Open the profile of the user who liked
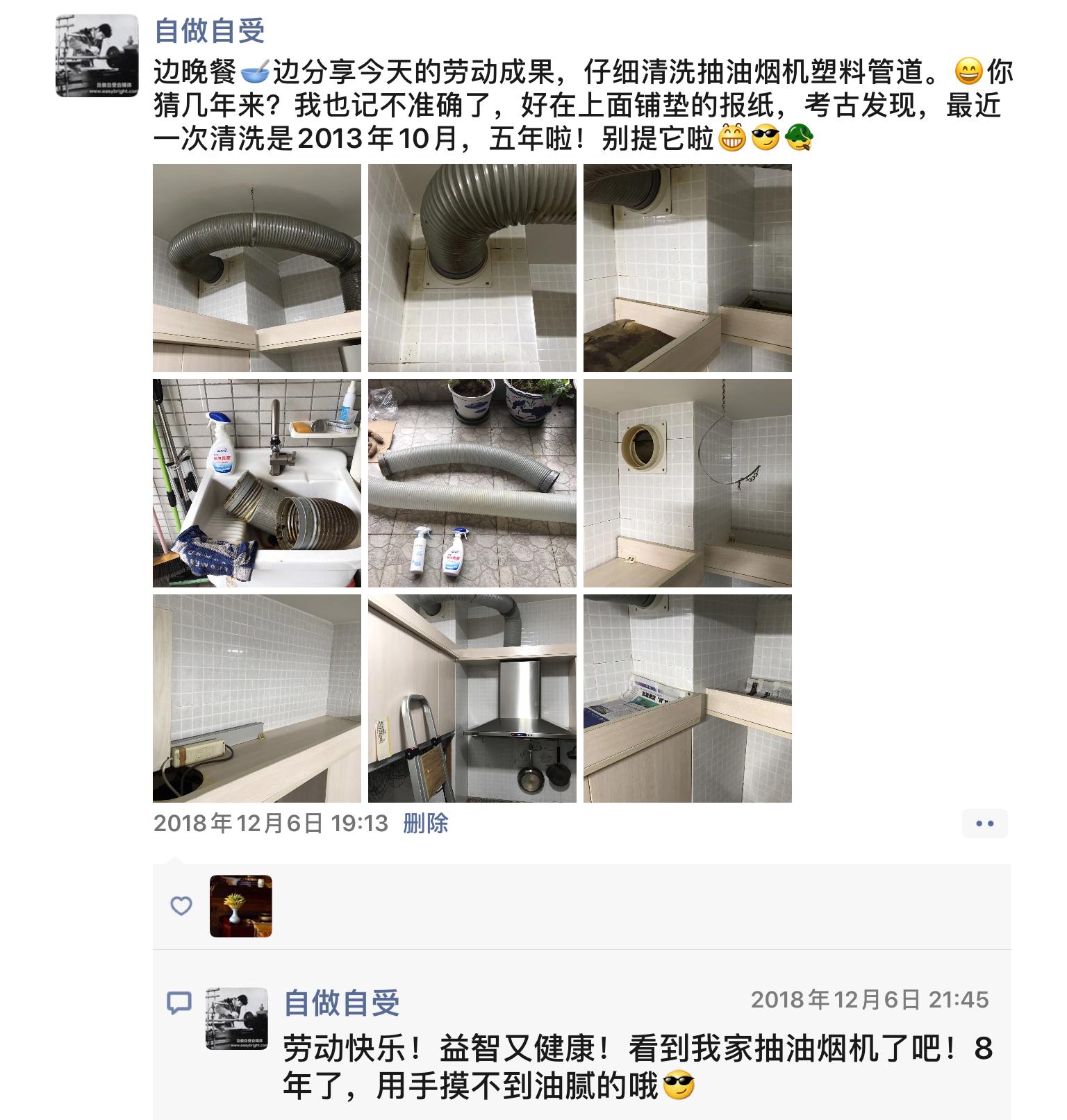 [240, 906]
